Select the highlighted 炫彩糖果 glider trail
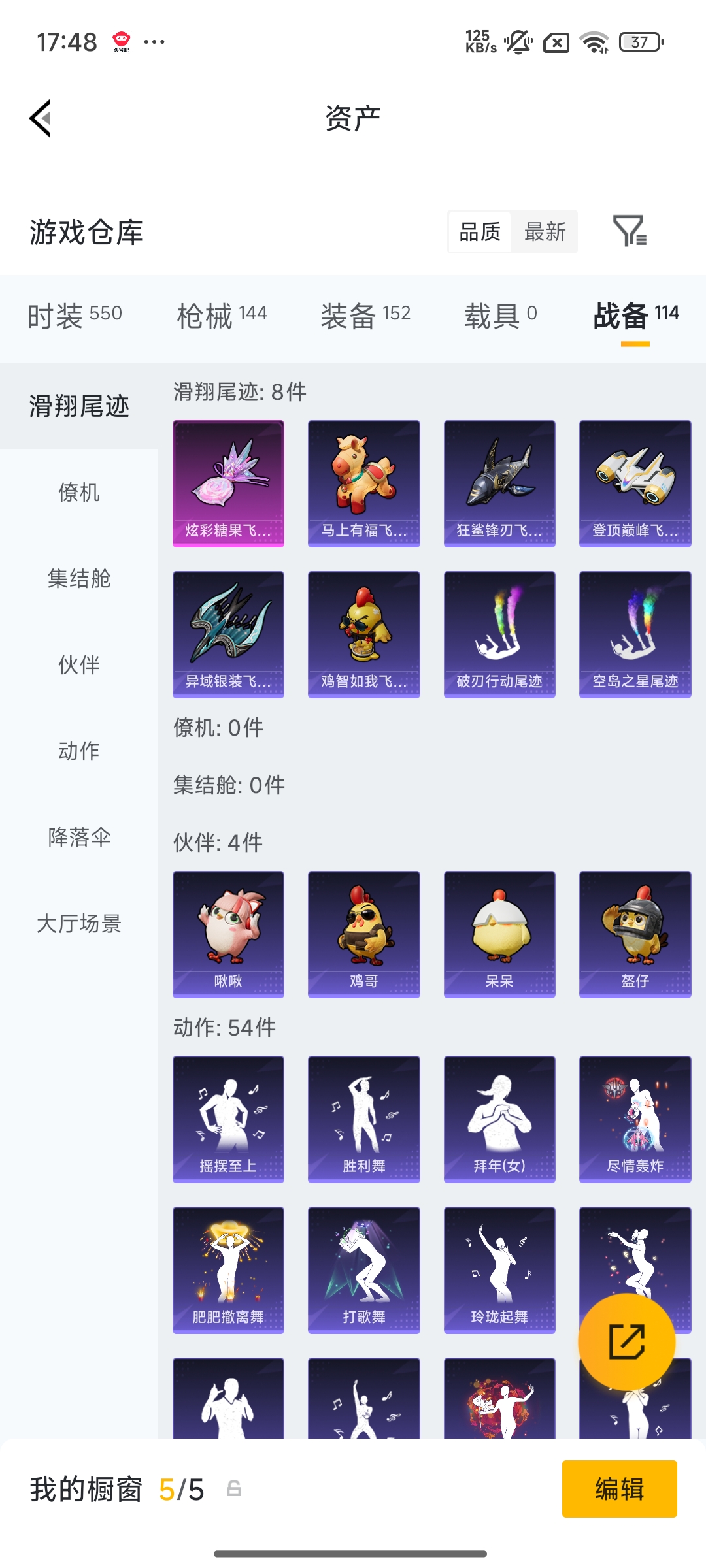Image resolution: width=706 pixels, height=1568 pixels. click(x=228, y=483)
